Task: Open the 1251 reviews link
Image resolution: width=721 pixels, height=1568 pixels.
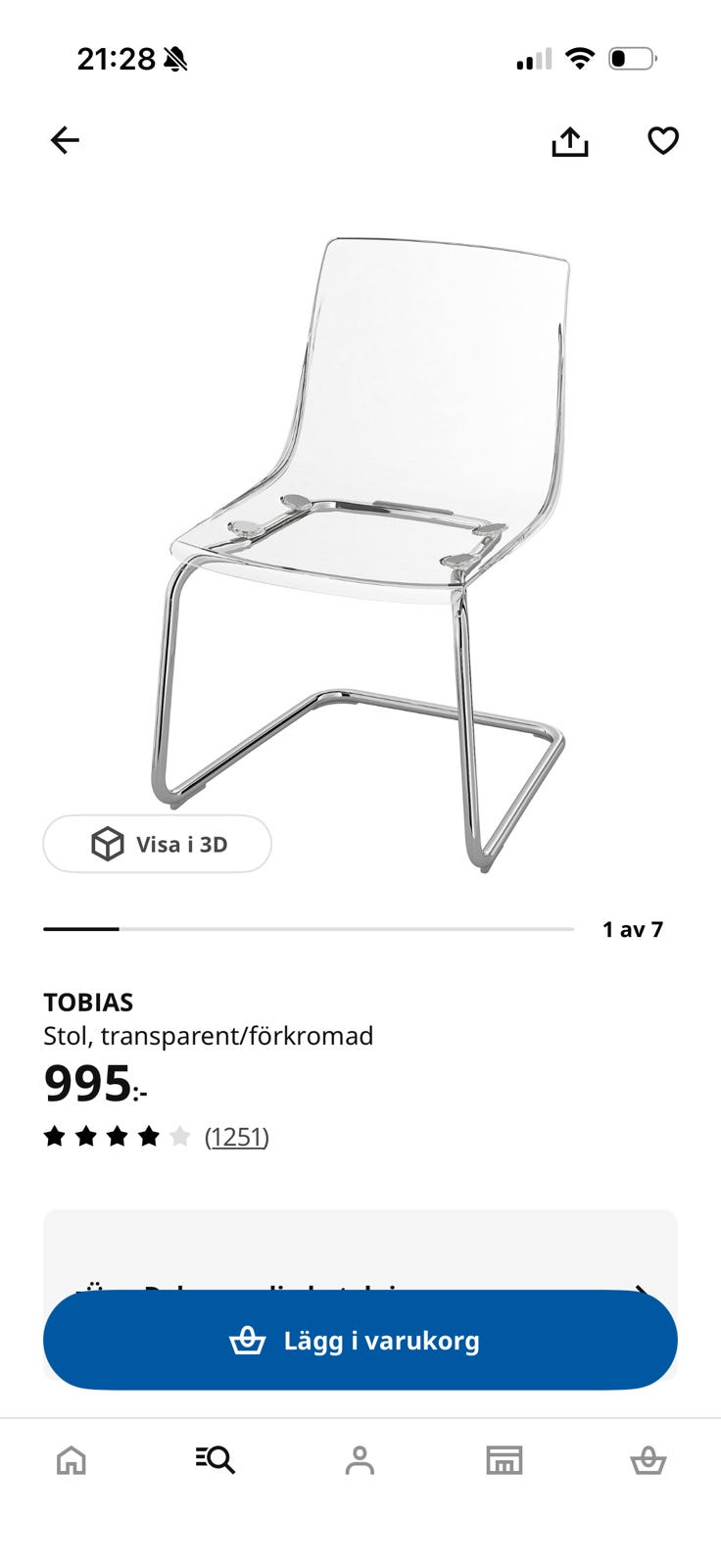Action: click(236, 1137)
